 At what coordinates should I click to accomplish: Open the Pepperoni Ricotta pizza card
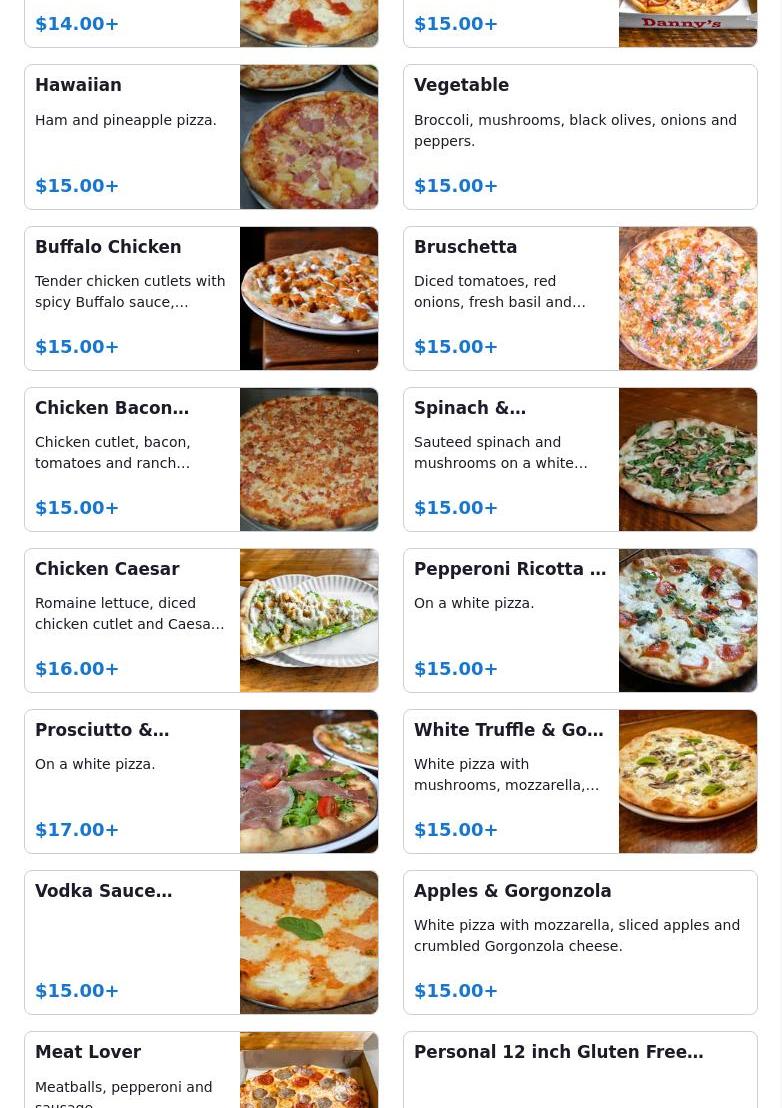coord(580,620)
